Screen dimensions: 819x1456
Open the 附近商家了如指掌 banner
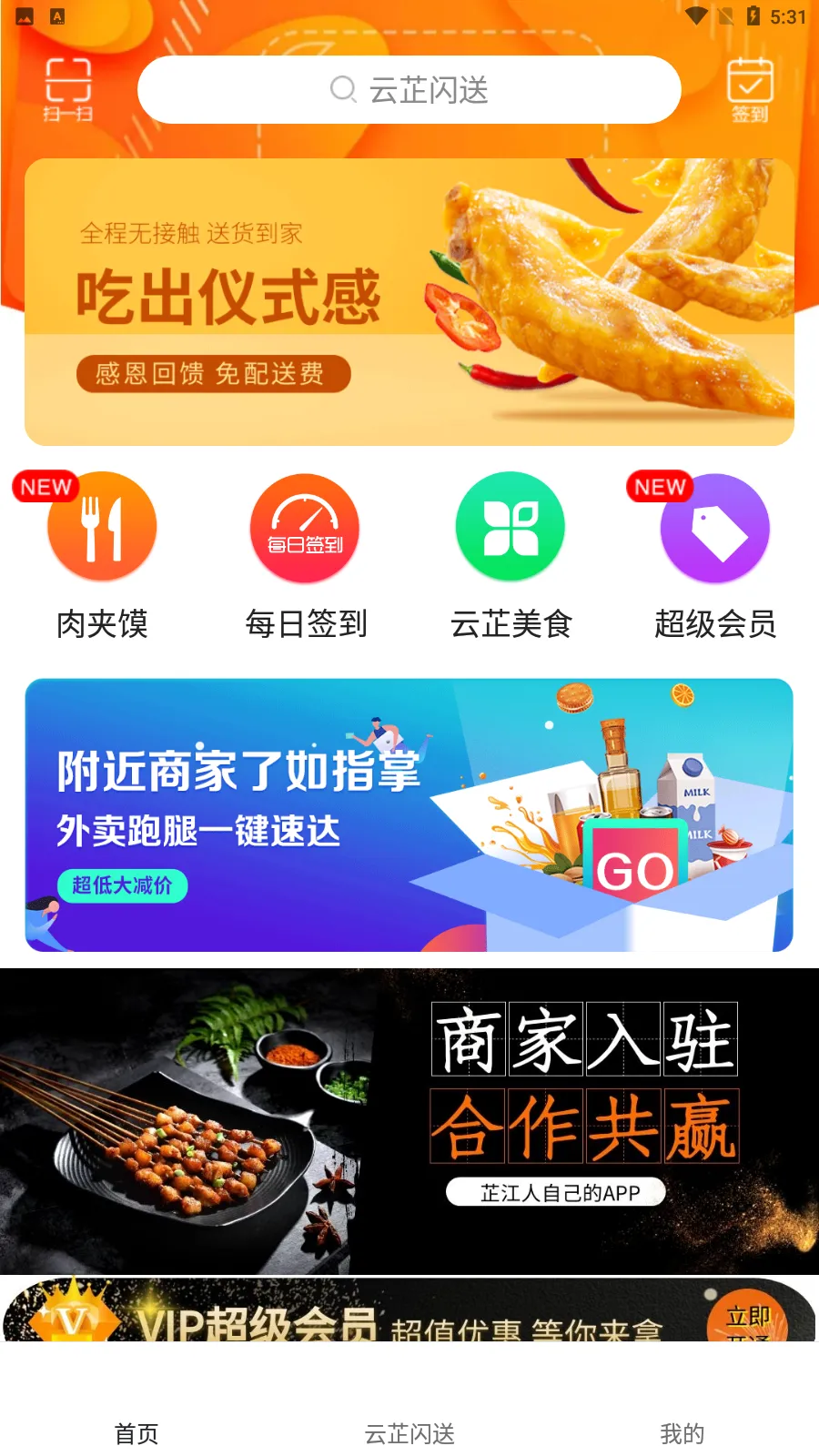click(409, 814)
